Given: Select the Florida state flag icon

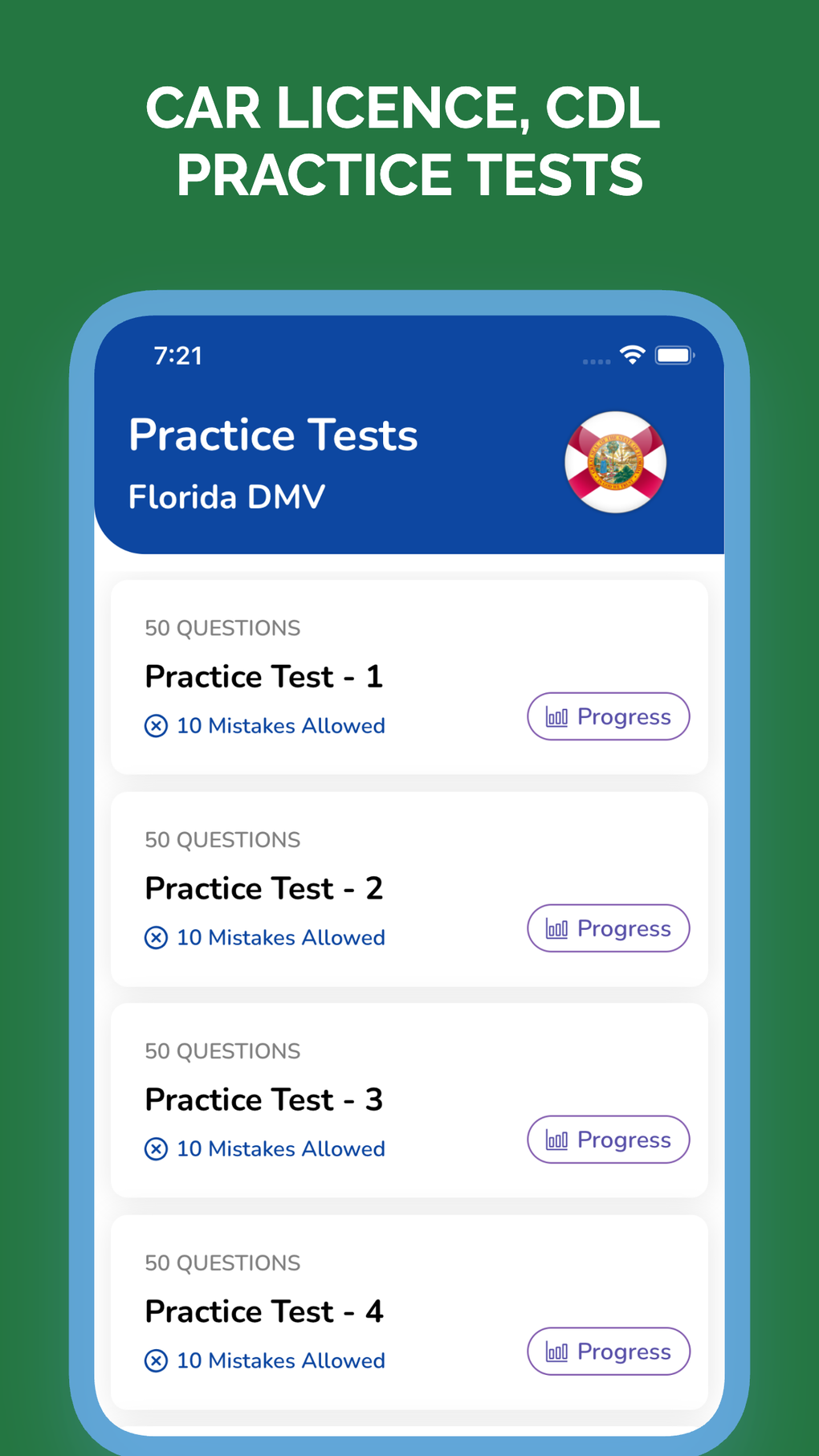Looking at the screenshot, I should pos(613,462).
